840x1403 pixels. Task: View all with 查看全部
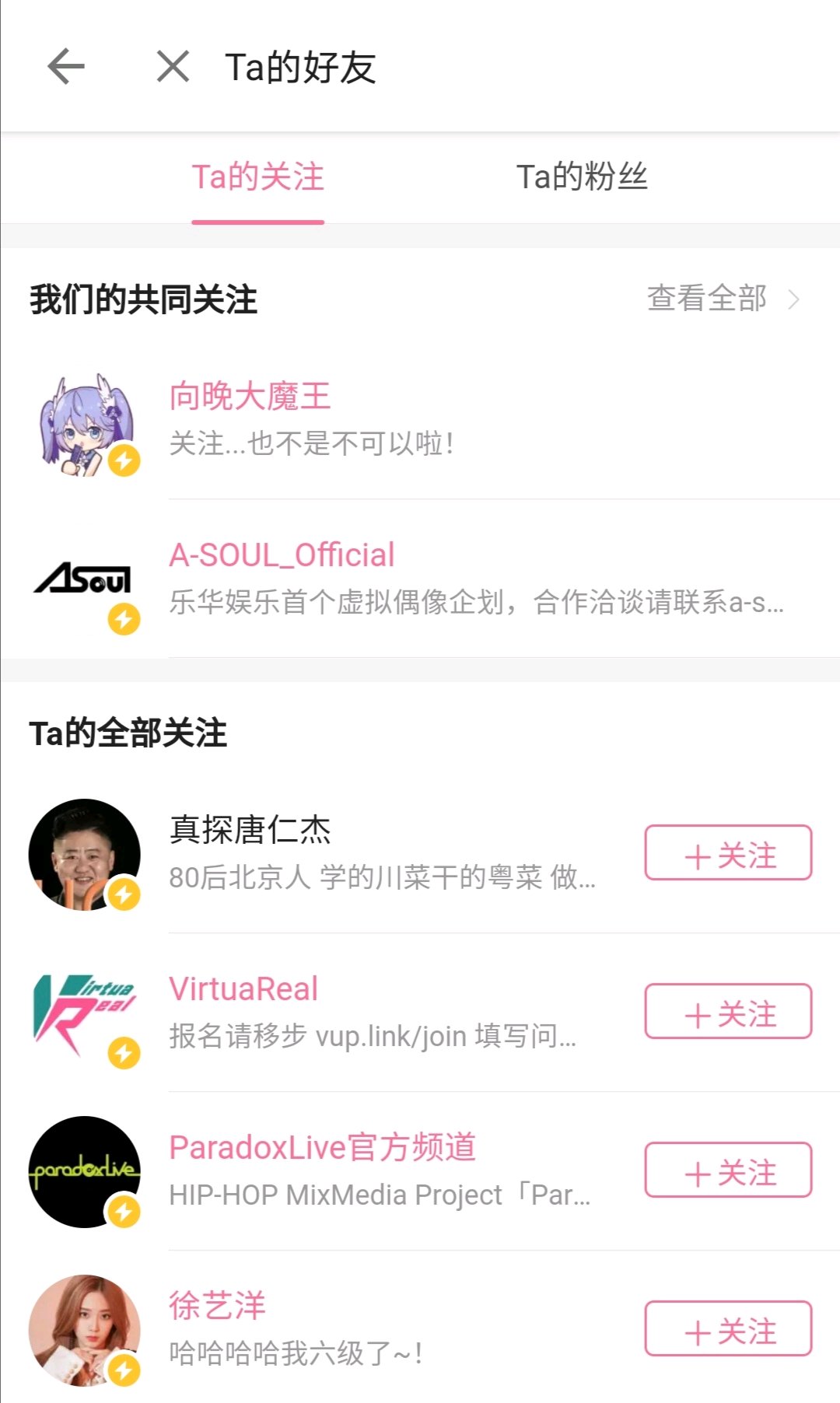[723, 299]
